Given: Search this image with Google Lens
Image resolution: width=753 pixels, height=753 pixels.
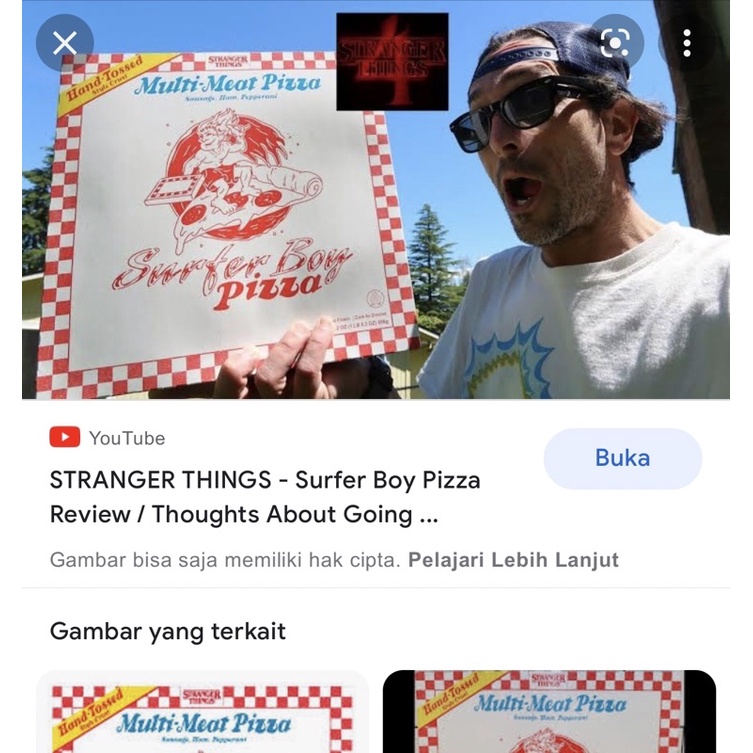Looking at the screenshot, I should (x=615, y=43).
